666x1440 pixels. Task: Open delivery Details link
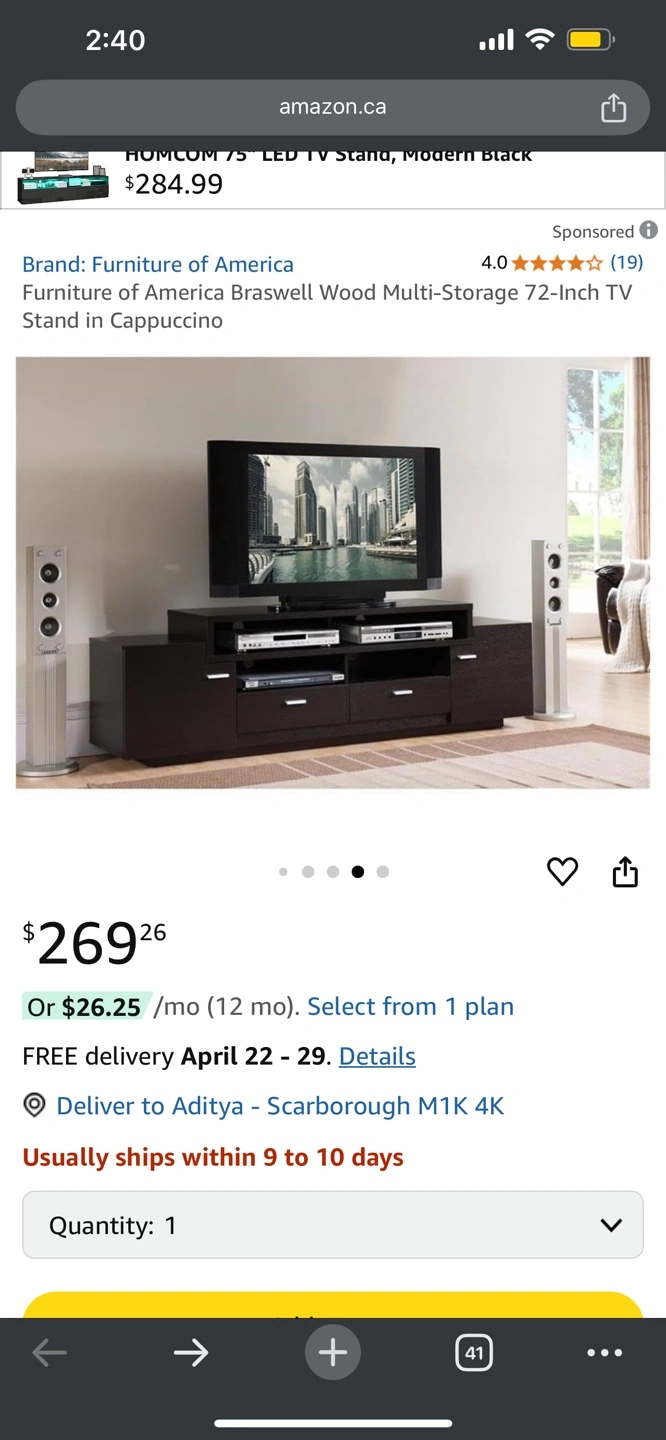tap(377, 1056)
